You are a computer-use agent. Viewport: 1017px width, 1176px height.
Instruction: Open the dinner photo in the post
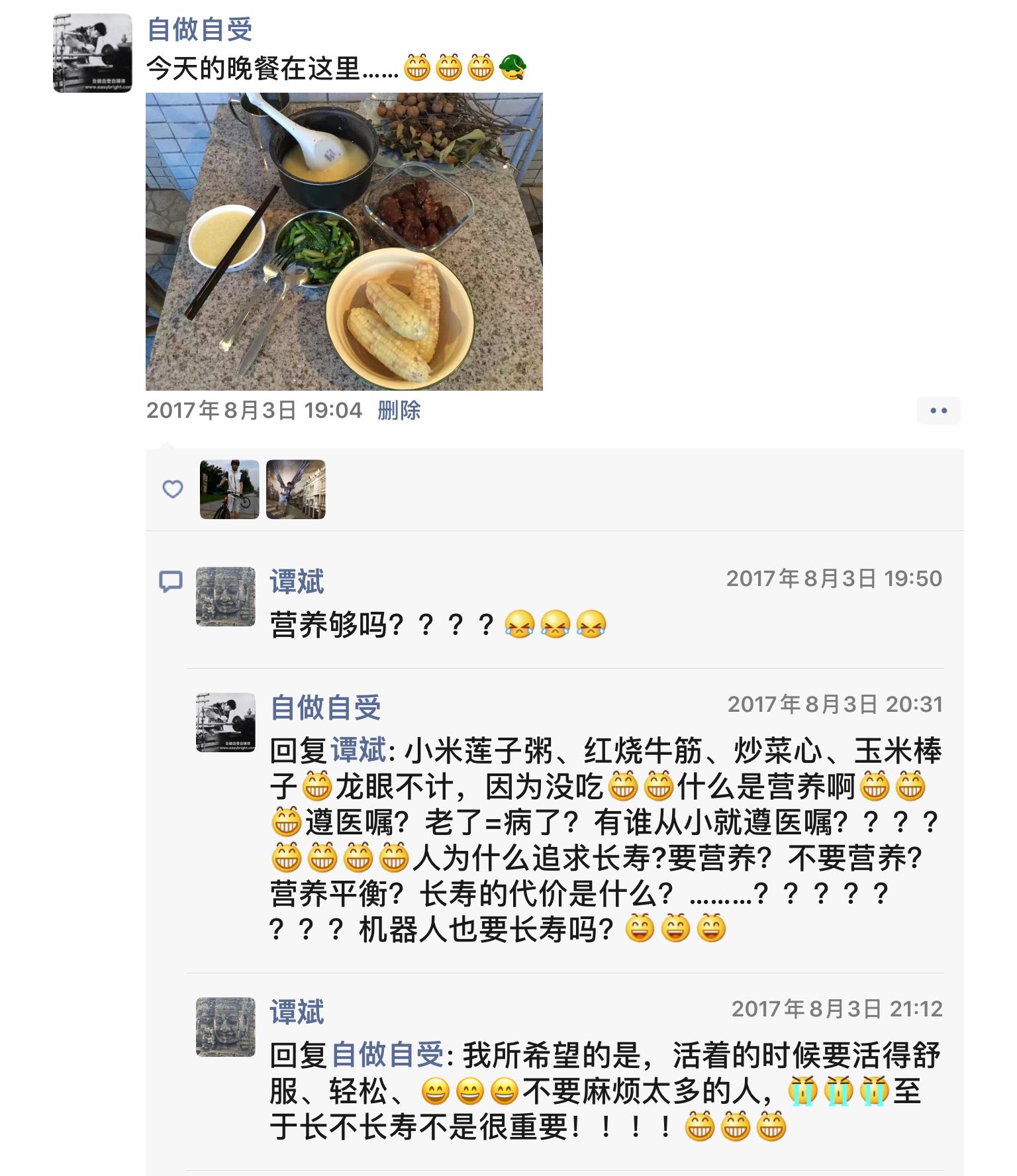344,241
